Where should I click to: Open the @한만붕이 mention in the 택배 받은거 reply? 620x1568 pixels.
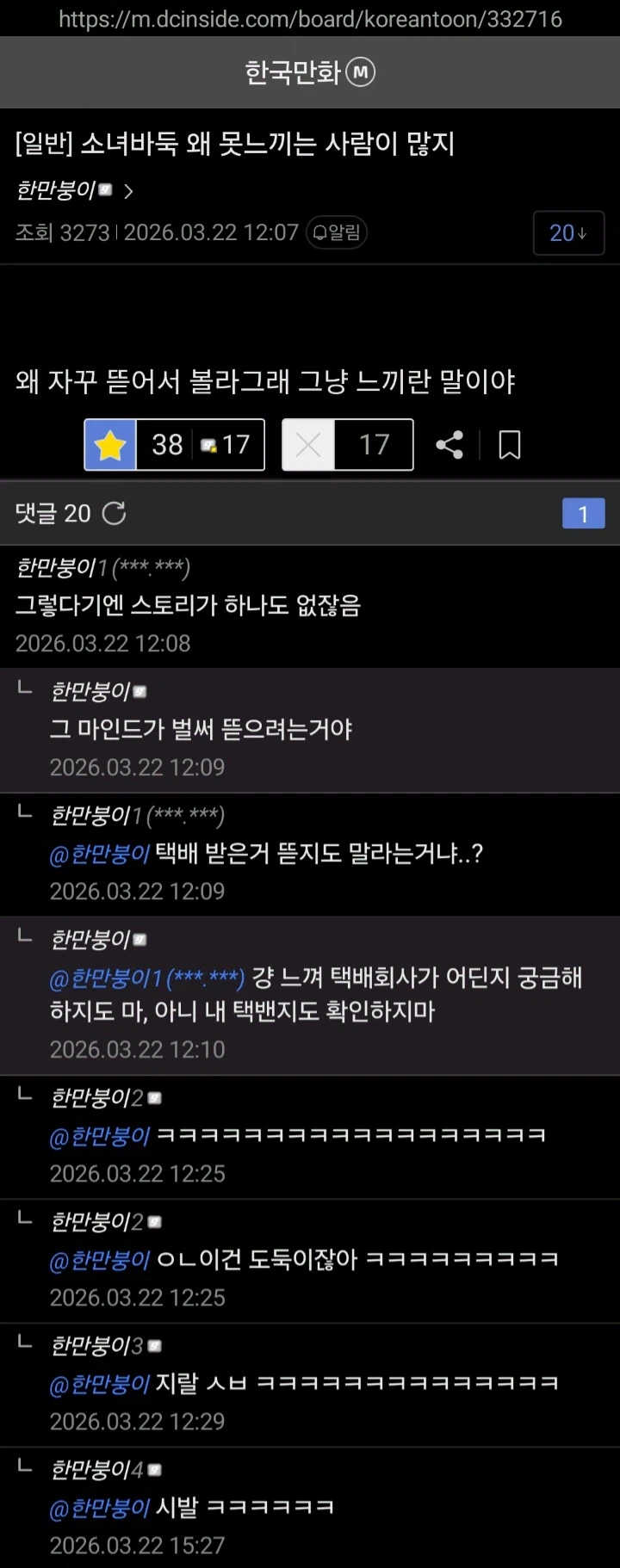coord(100,854)
